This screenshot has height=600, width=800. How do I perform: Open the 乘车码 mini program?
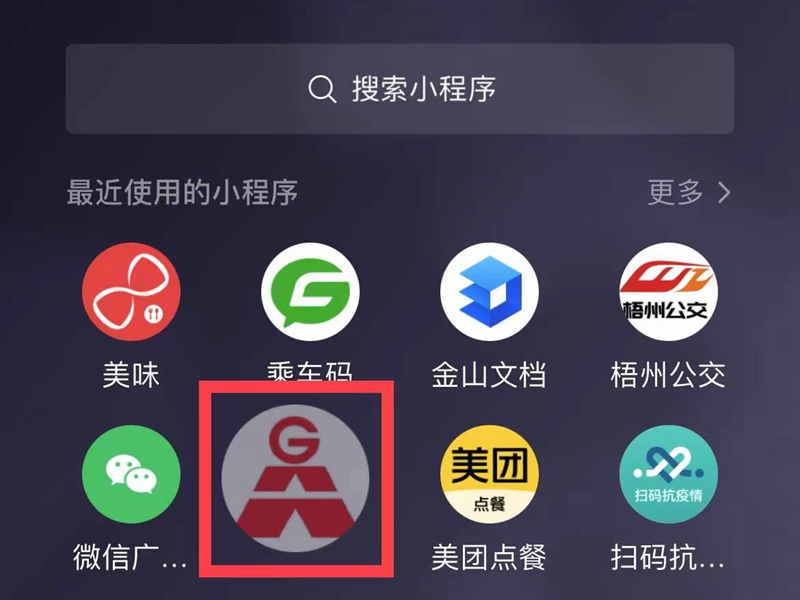(310, 292)
